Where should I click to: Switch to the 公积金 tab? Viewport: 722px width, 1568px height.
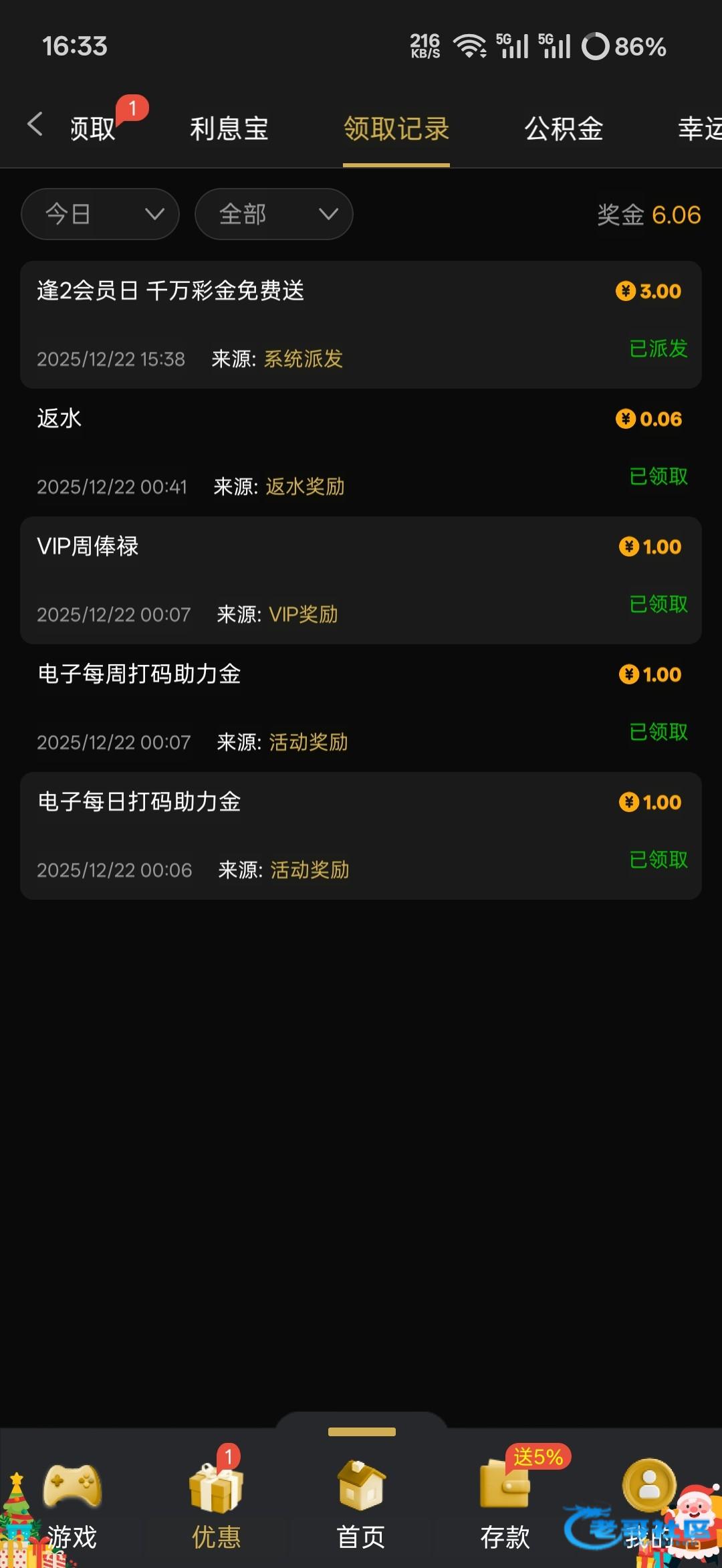pos(564,128)
